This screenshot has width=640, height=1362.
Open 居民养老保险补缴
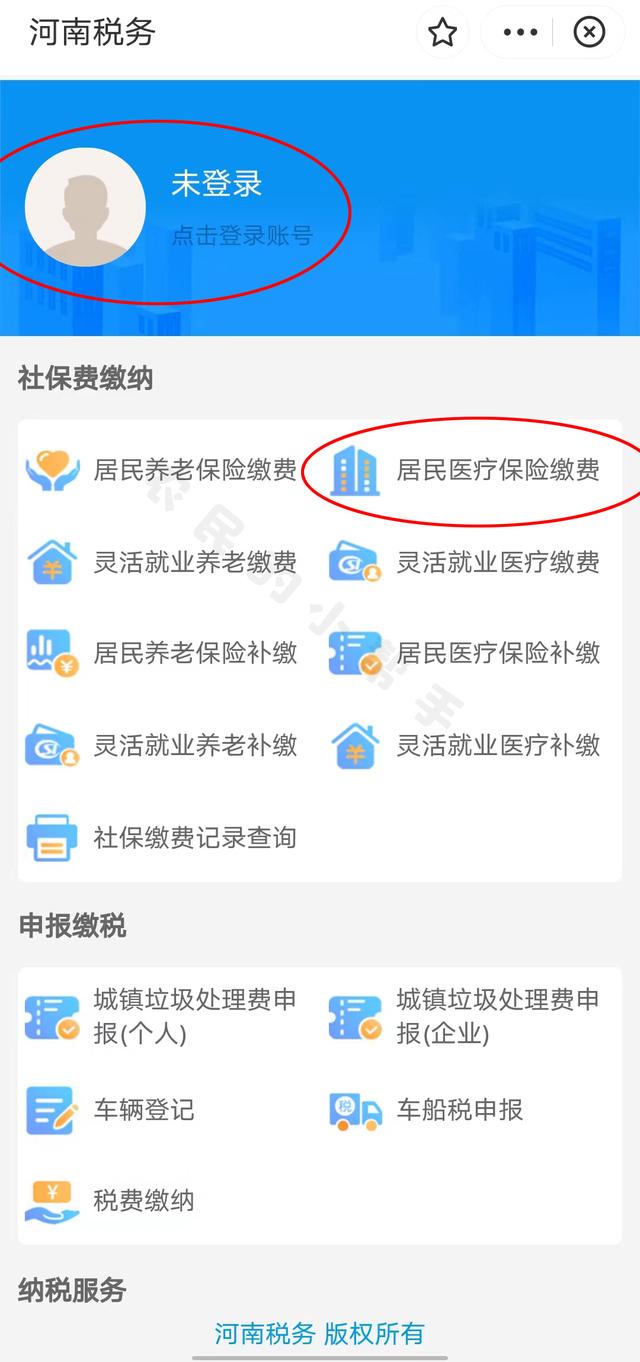(x=161, y=654)
